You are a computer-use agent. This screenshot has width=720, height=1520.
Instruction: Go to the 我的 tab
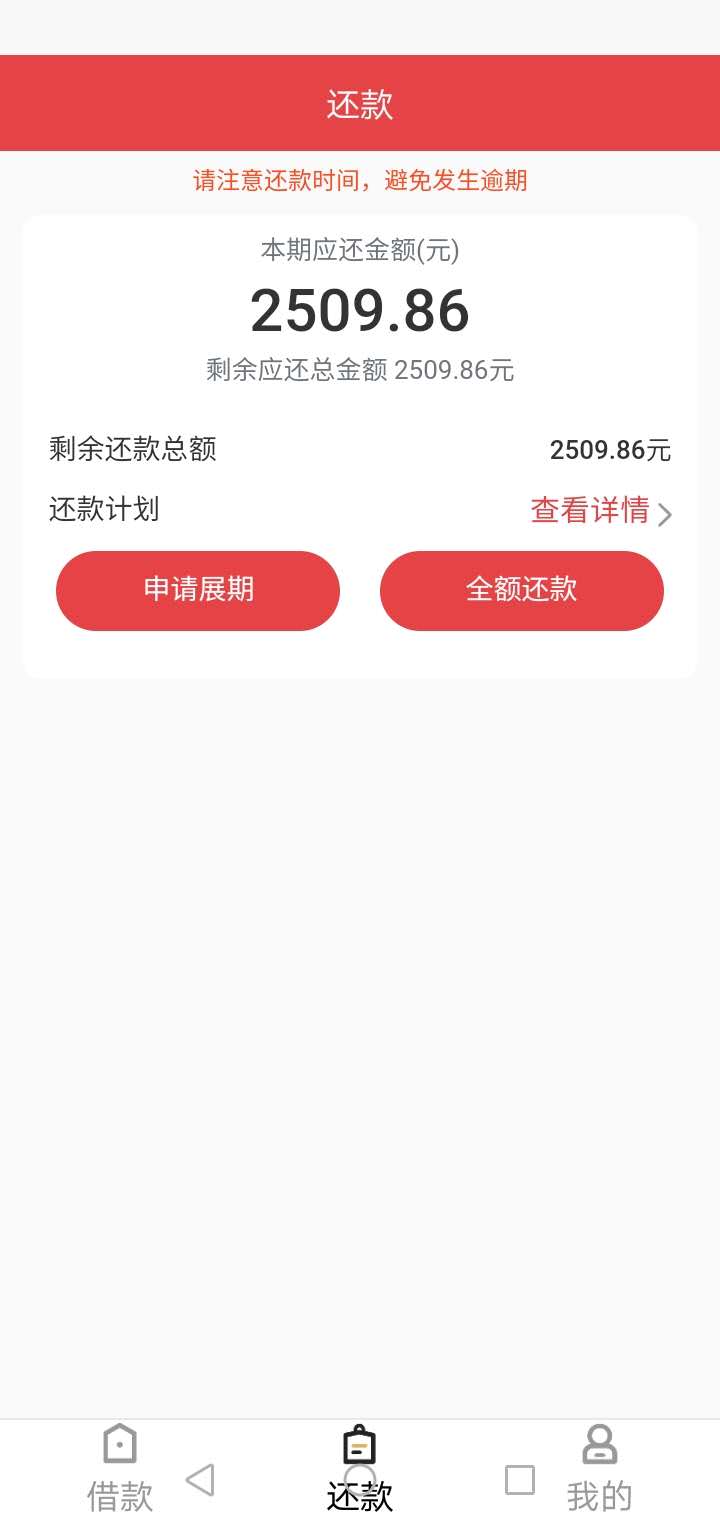point(599,1468)
